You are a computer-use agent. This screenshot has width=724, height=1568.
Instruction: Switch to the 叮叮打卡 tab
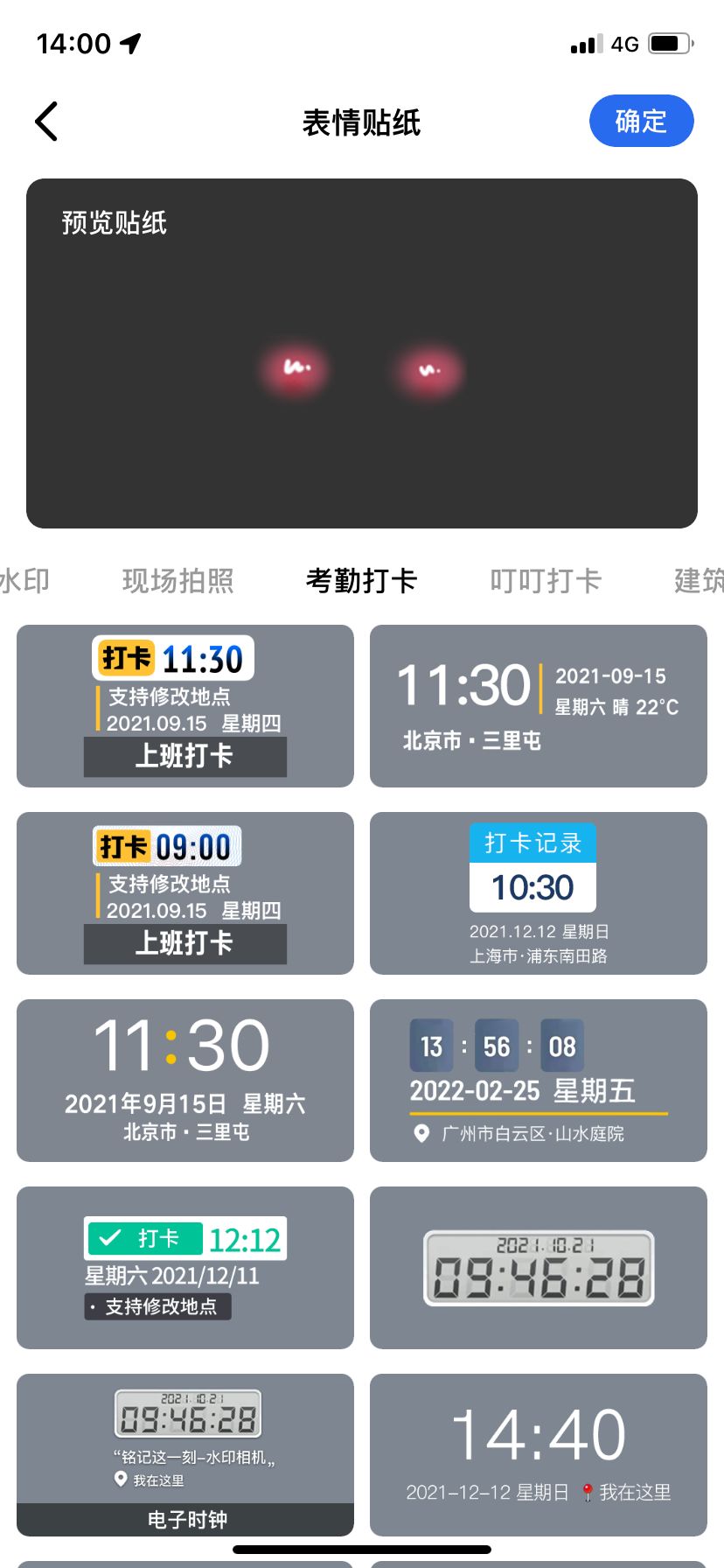pos(546,581)
